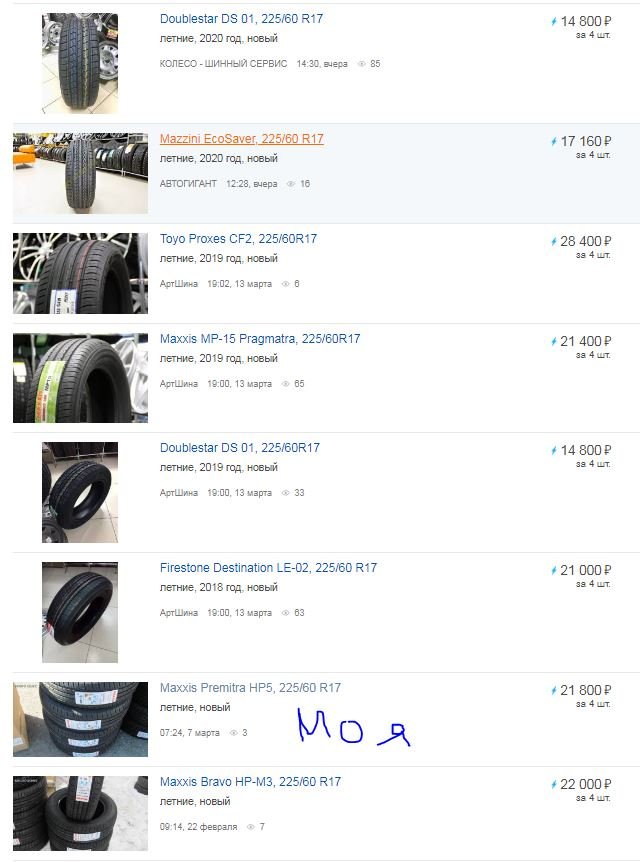Tap the Toyo Proxes CF2 tire photo

tap(80, 273)
